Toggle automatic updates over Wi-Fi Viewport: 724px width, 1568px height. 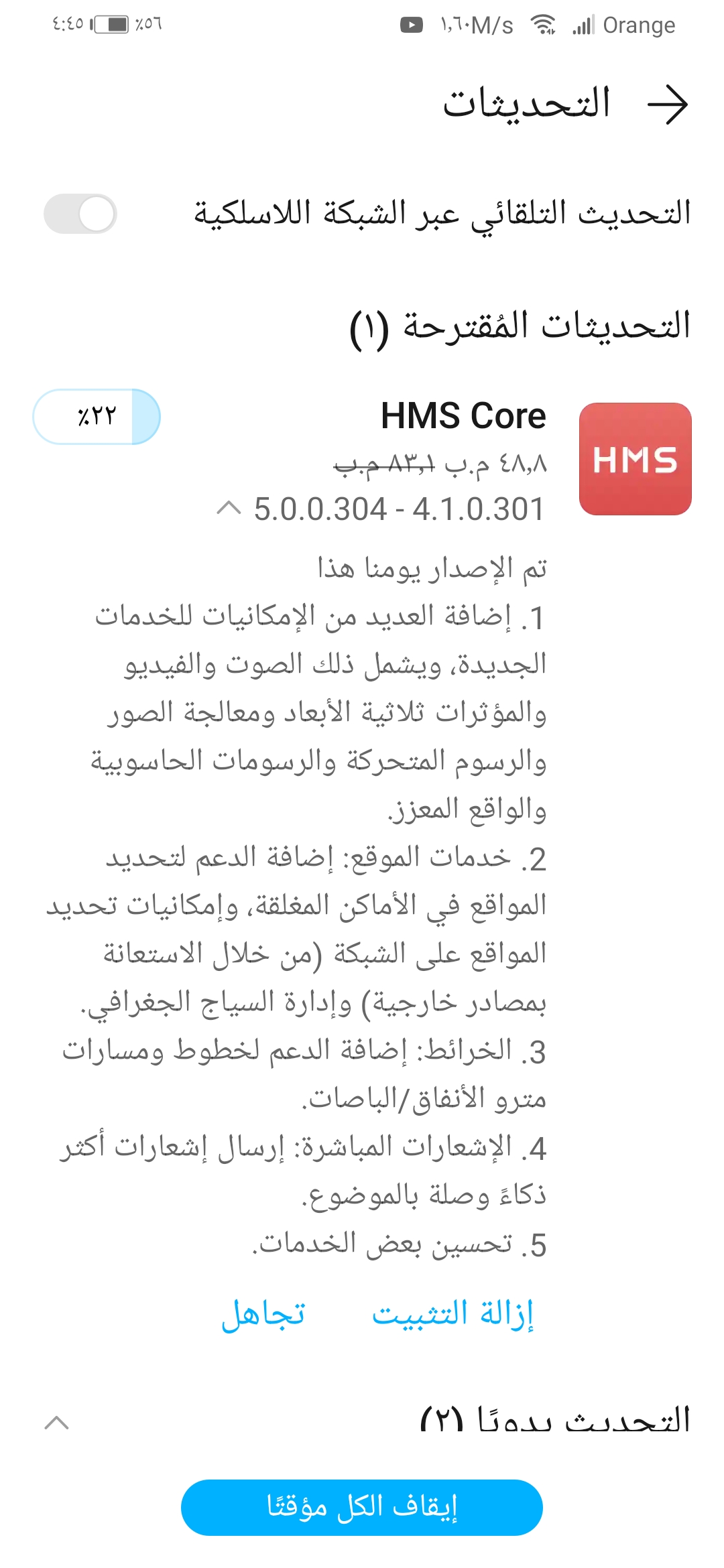[80, 214]
